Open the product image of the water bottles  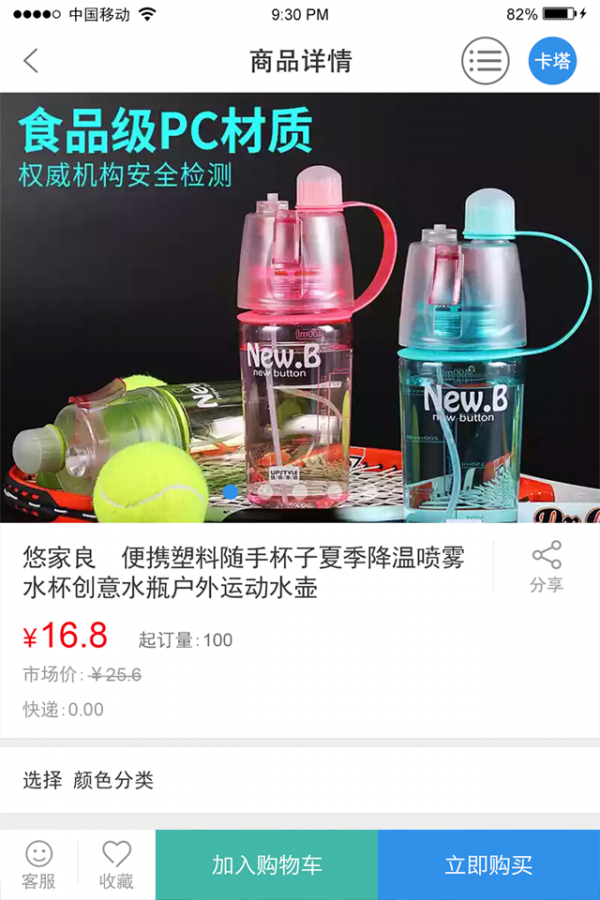300,308
